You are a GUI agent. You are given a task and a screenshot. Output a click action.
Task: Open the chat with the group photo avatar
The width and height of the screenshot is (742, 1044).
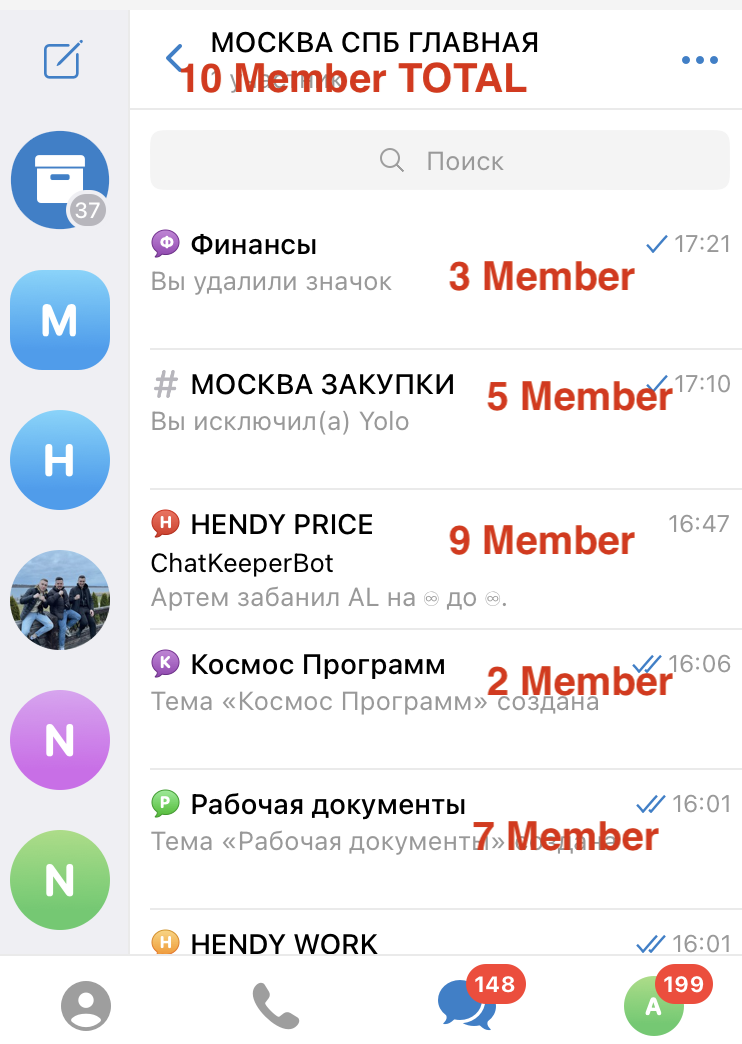tap(59, 600)
